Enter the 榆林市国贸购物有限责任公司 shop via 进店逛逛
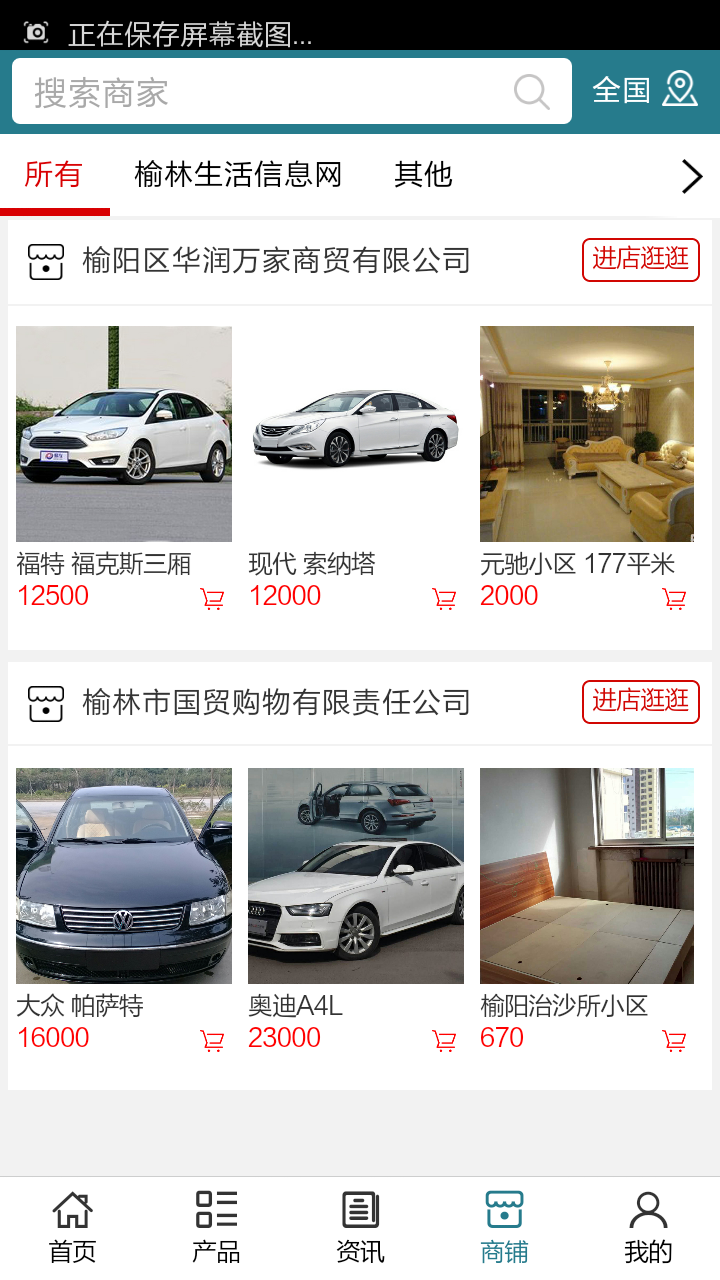The image size is (720, 1280). pos(640,702)
